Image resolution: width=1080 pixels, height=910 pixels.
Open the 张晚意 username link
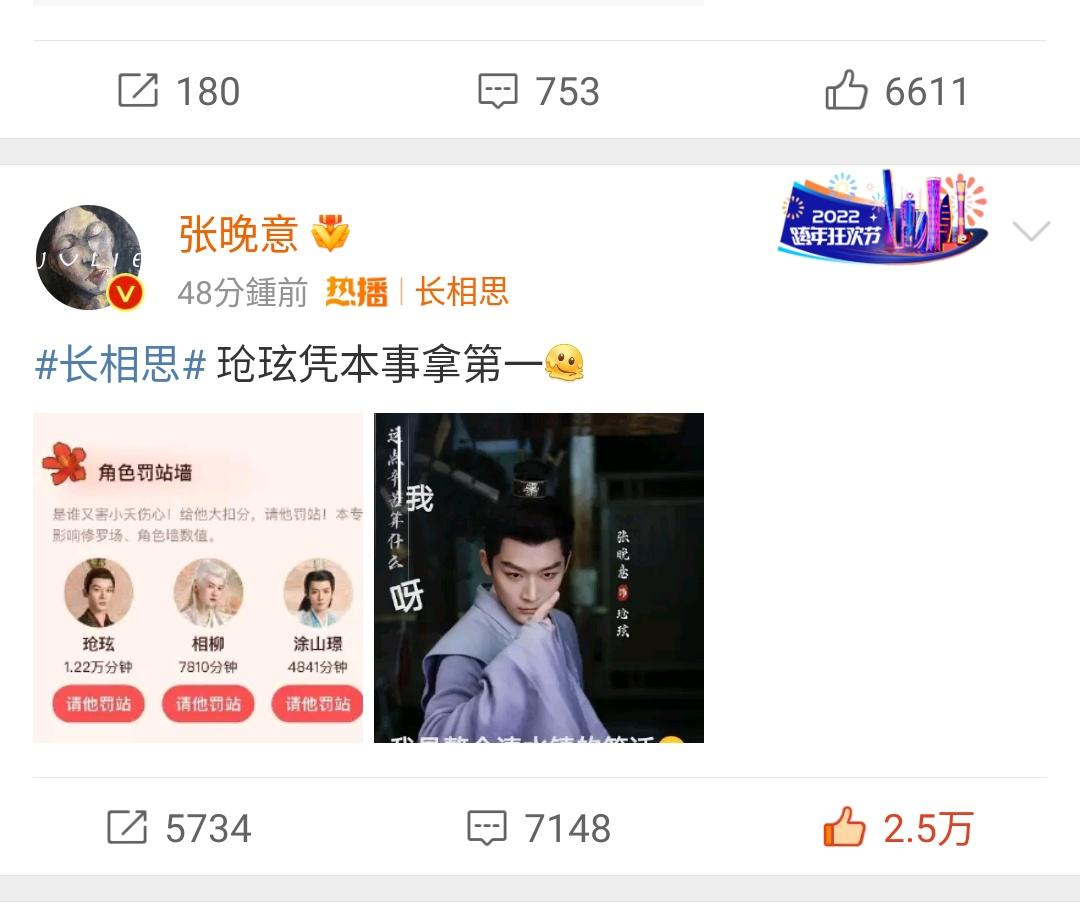pyautogui.click(x=238, y=235)
